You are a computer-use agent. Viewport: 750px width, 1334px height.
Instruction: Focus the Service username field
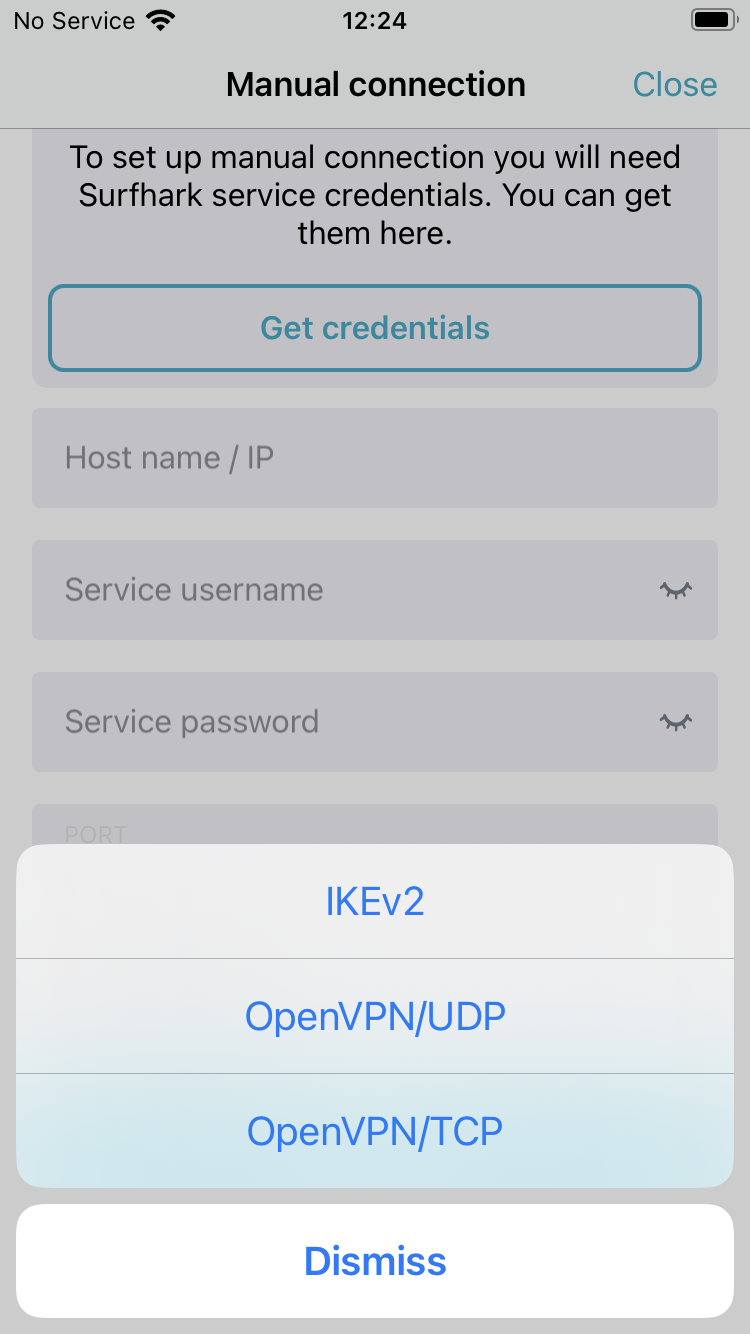[340, 590]
